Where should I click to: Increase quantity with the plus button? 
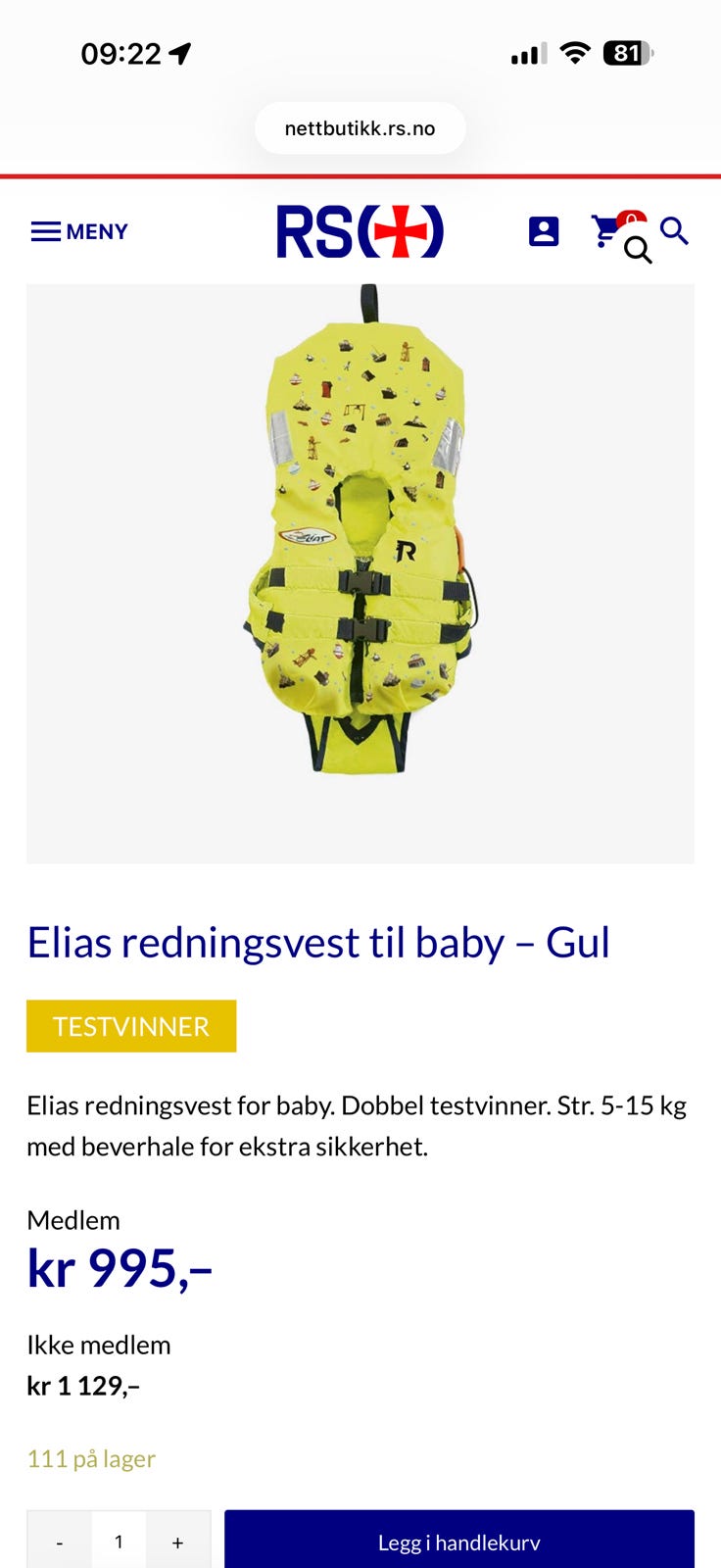click(178, 1542)
